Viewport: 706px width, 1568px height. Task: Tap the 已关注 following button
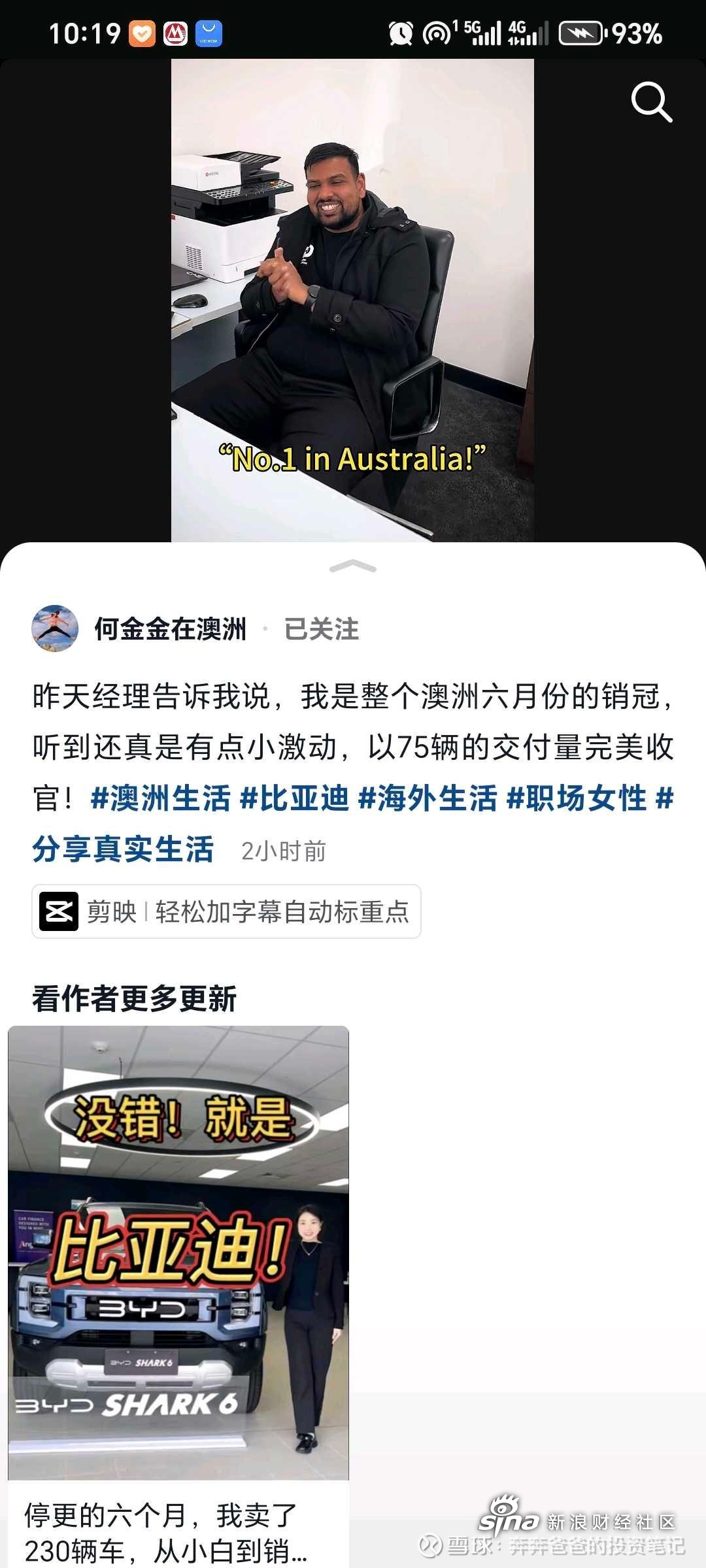click(321, 629)
